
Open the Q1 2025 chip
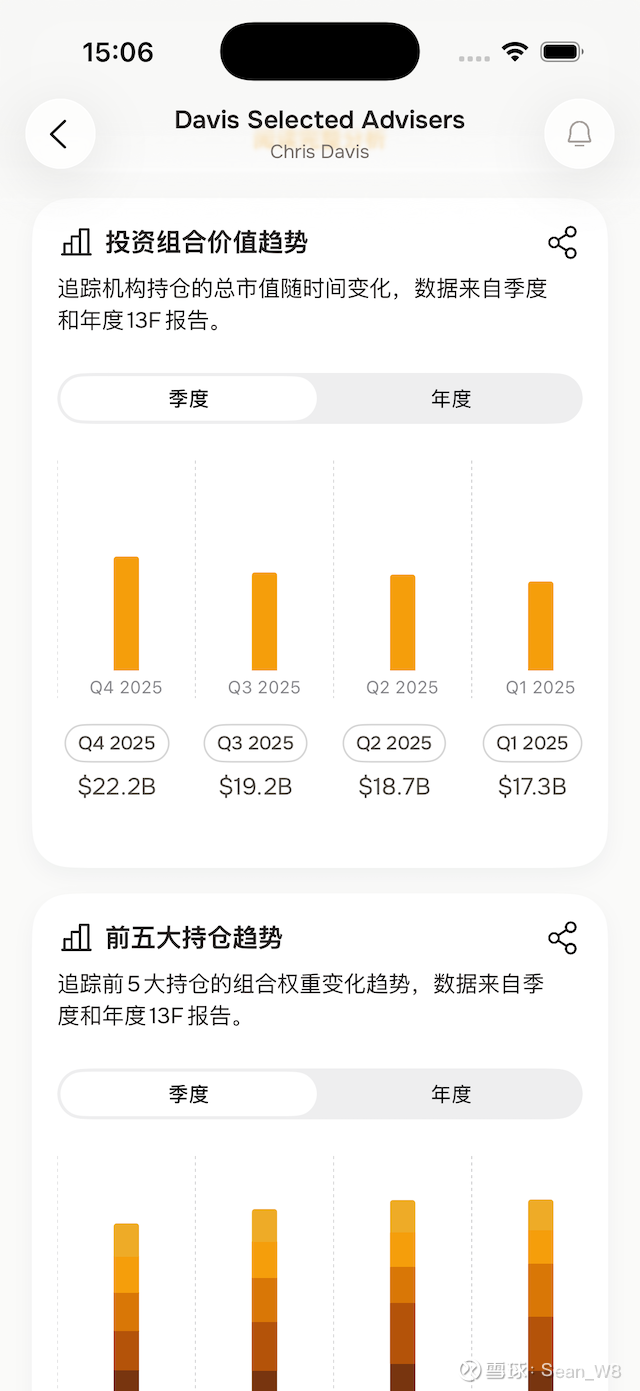click(532, 743)
